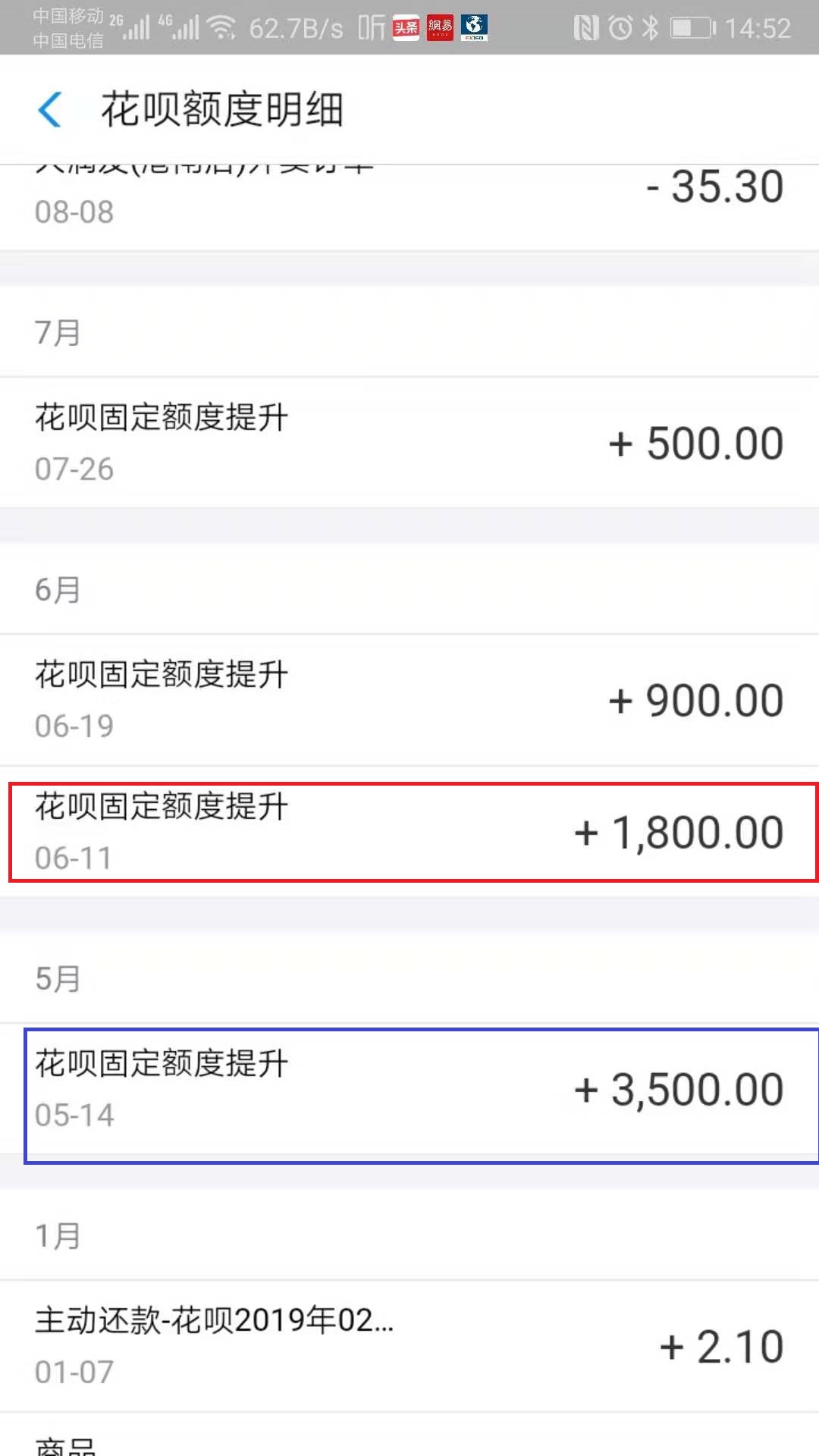Tap the globe notification icon
This screenshot has height=1456, width=819.
pyautogui.click(x=475, y=27)
